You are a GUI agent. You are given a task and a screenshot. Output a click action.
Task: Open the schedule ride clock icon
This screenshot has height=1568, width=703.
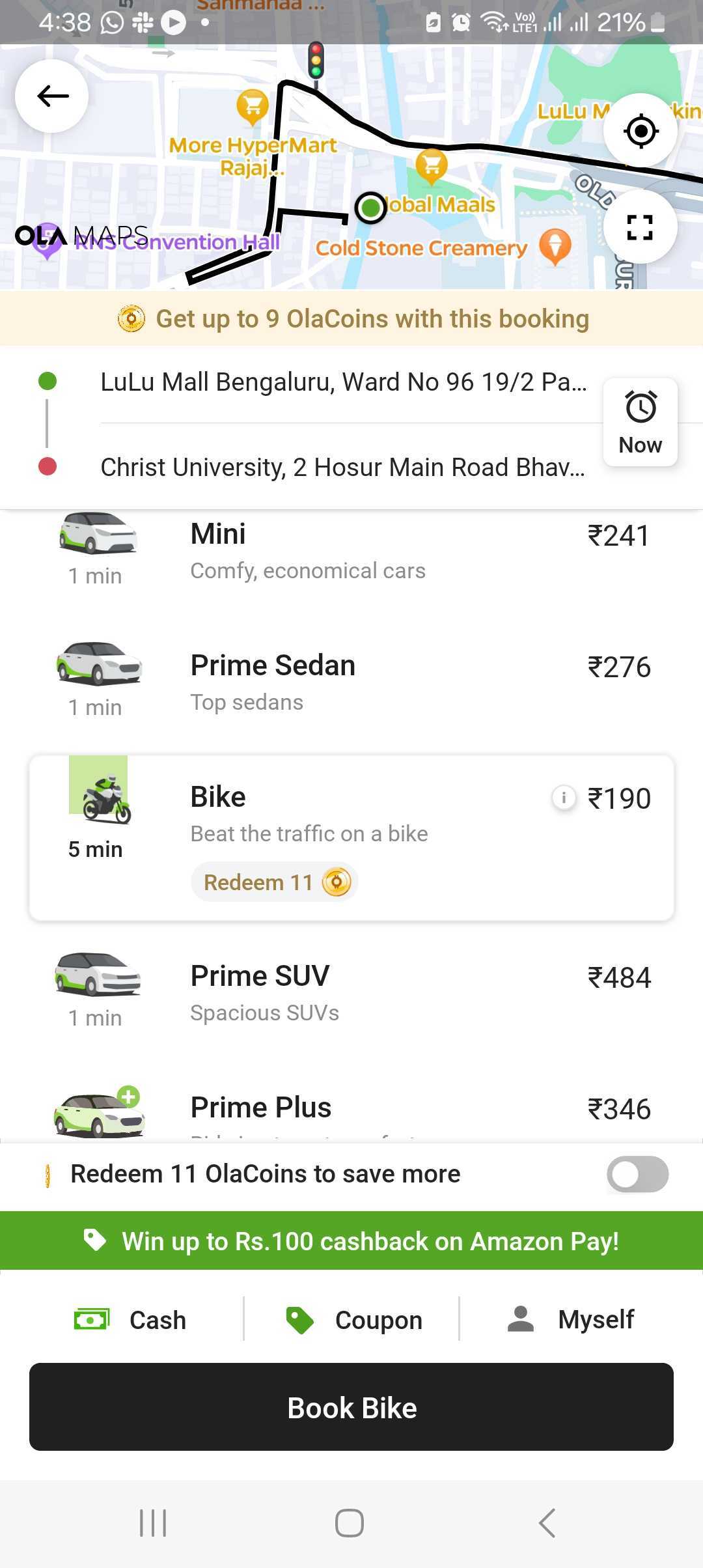(x=639, y=407)
